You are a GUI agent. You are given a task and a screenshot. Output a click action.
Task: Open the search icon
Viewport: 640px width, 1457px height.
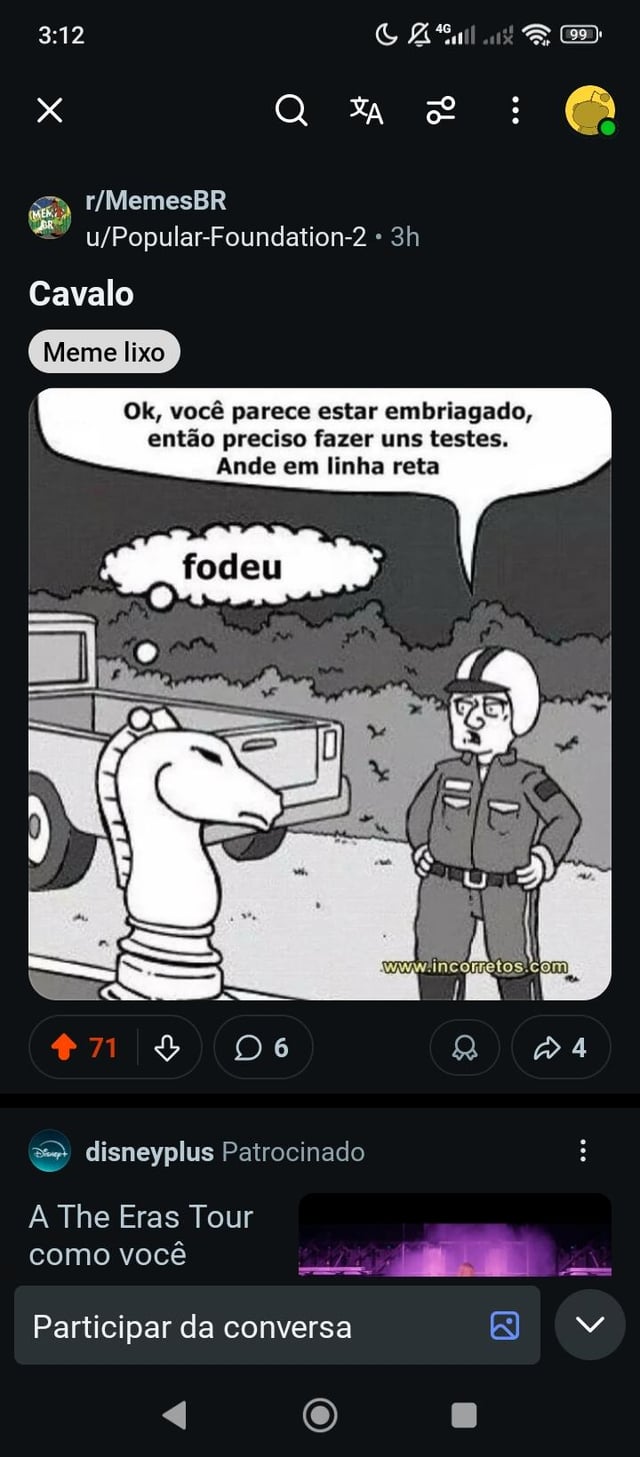pyautogui.click(x=291, y=110)
